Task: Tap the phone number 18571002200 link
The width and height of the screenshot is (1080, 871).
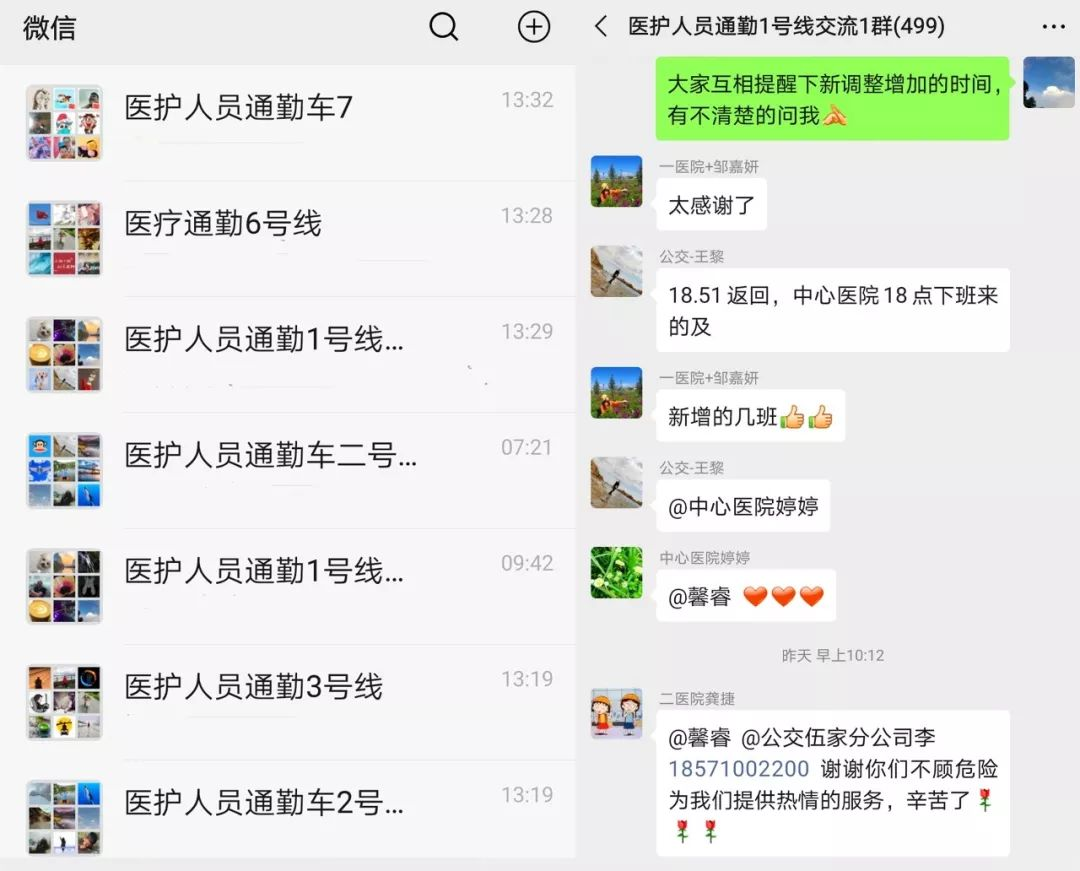Action: tap(738, 770)
